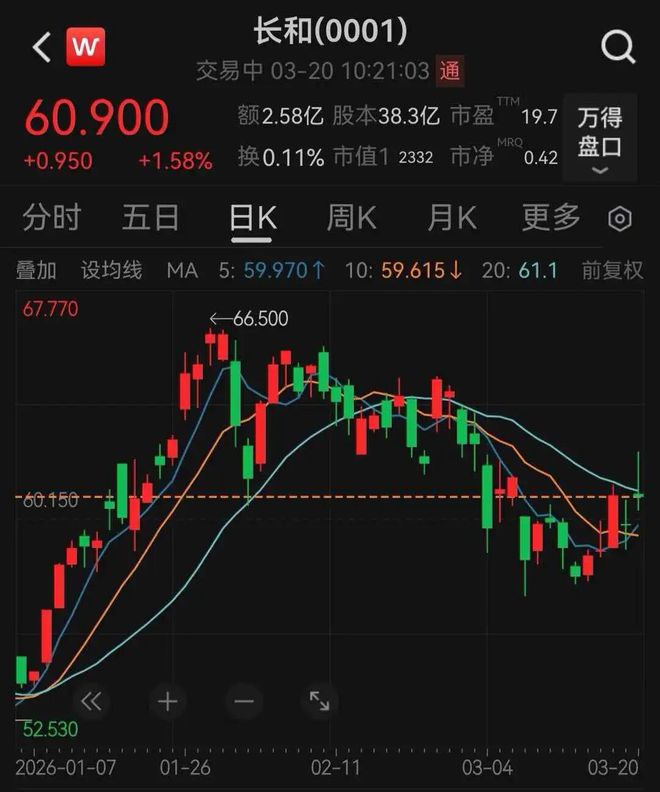
Task: Zoom in the chart with plus
Action: point(167,702)
